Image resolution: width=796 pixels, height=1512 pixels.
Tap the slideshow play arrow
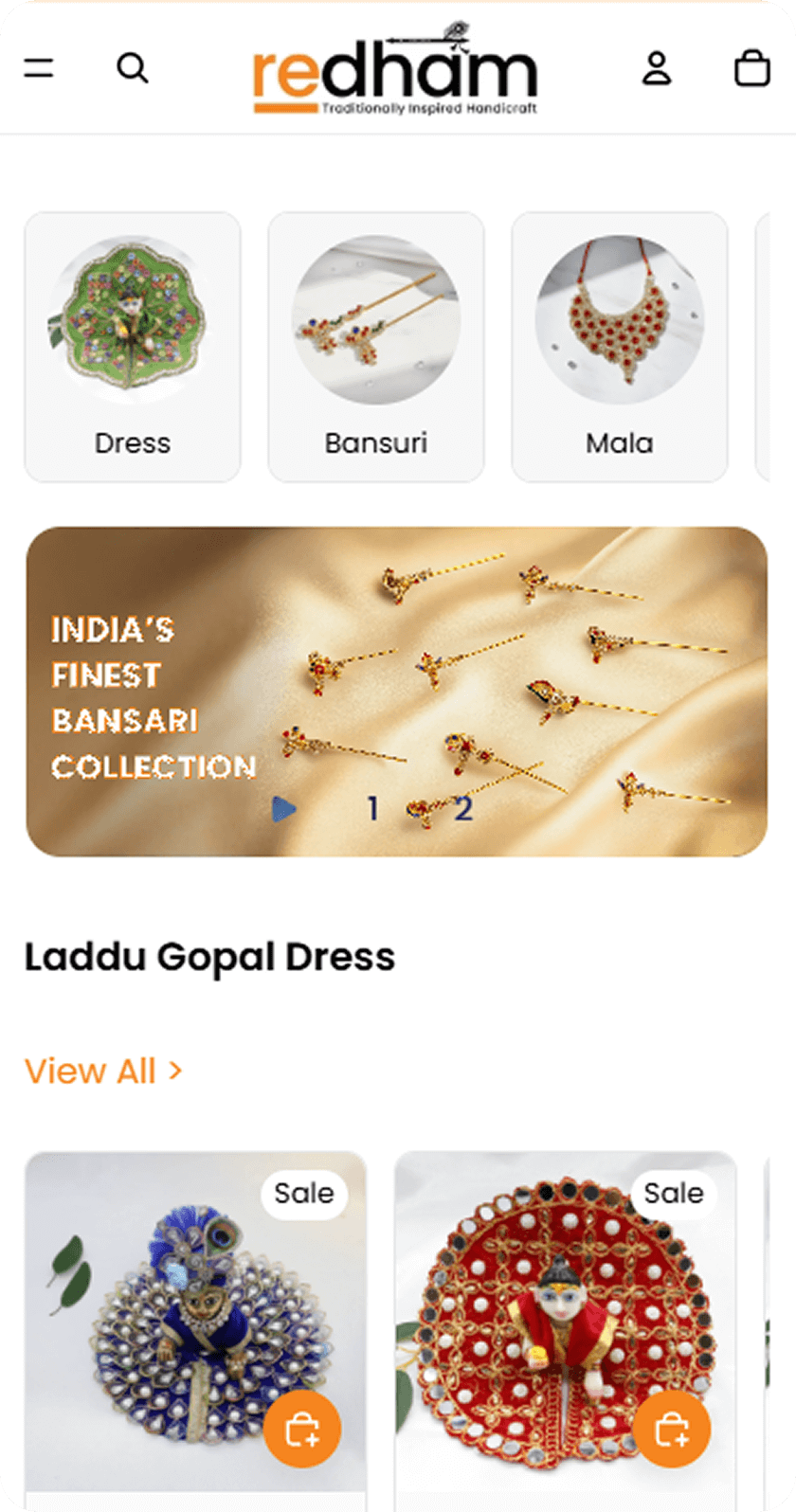(x=284, y=809)
